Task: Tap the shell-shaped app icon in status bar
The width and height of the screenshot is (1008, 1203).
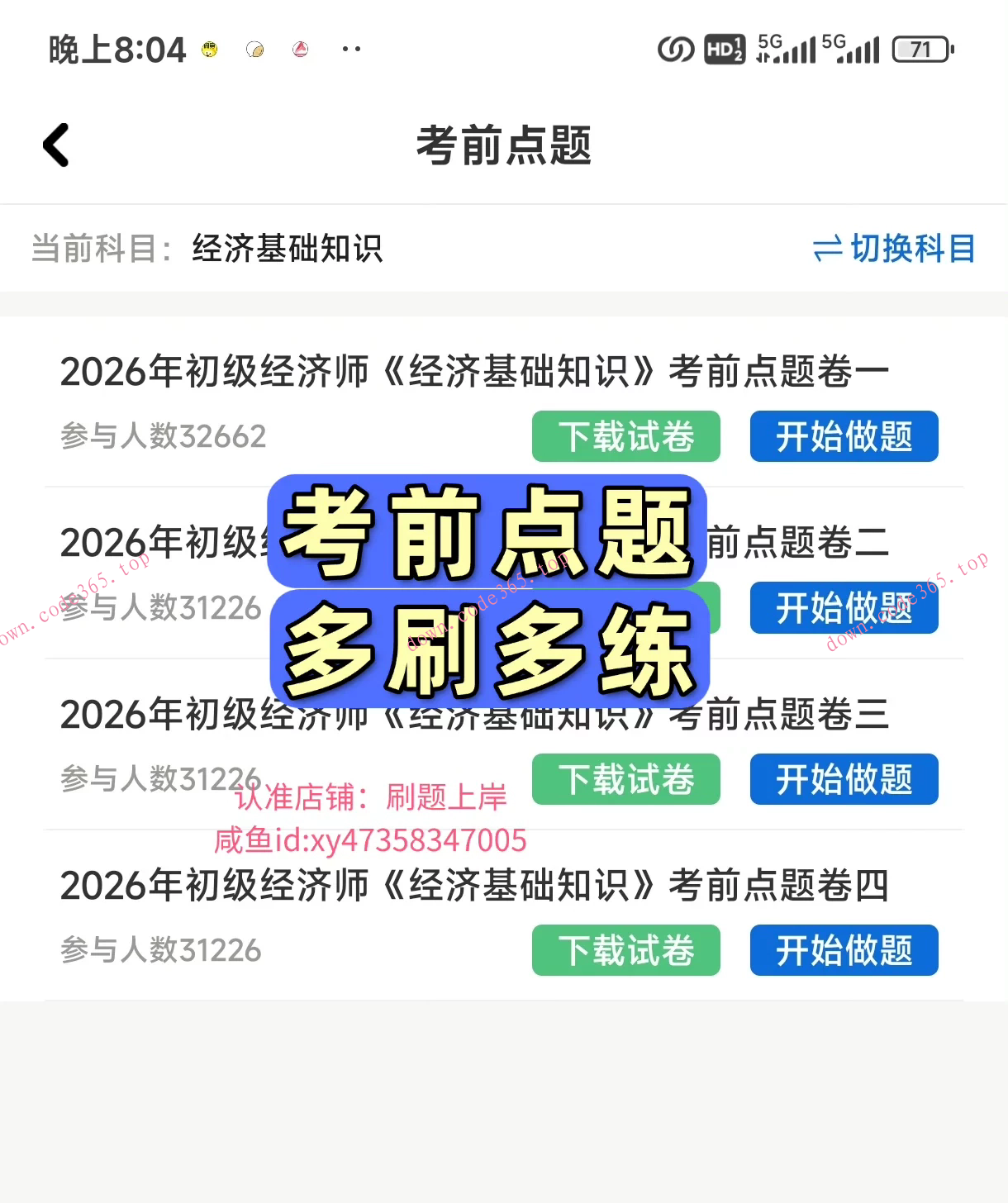Action: [254, 50]
